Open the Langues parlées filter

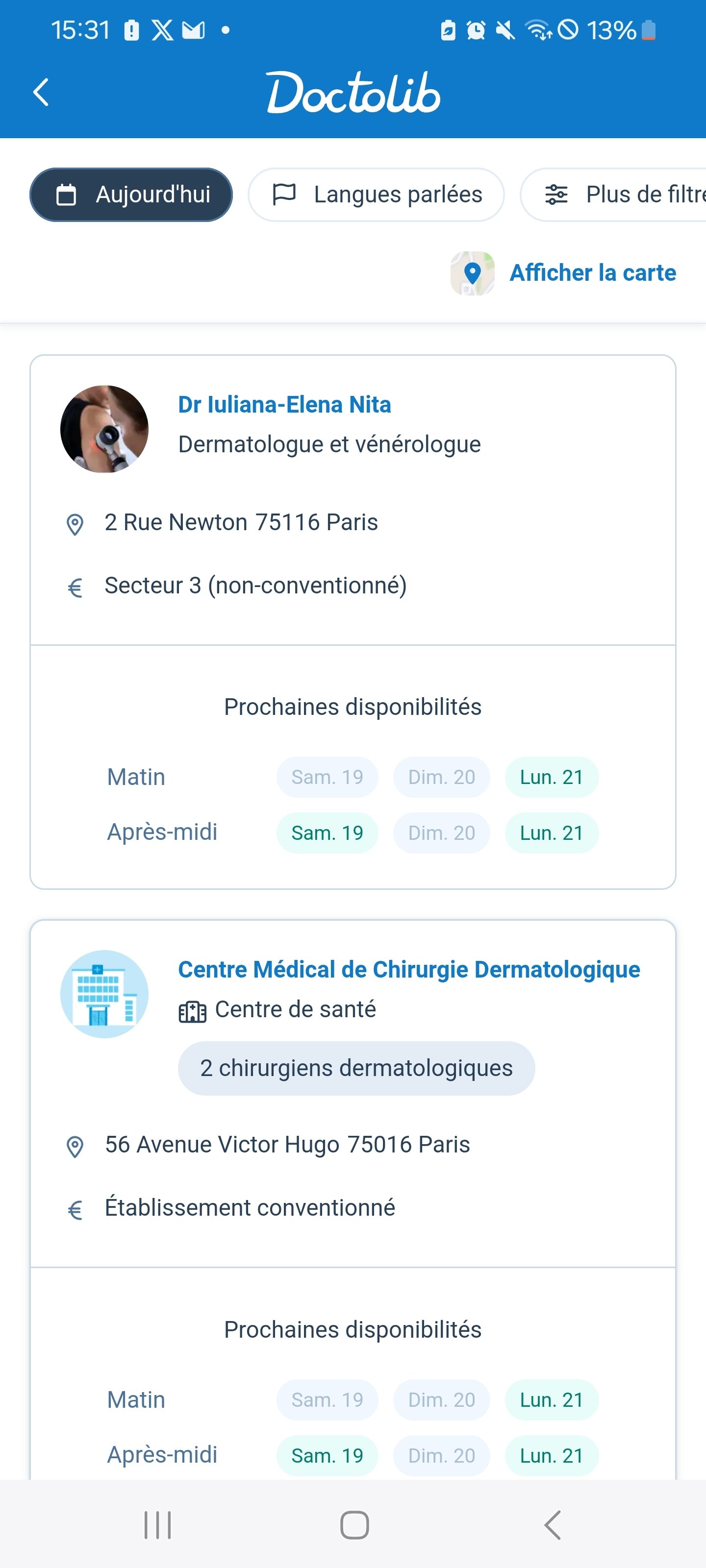point(376,195)
